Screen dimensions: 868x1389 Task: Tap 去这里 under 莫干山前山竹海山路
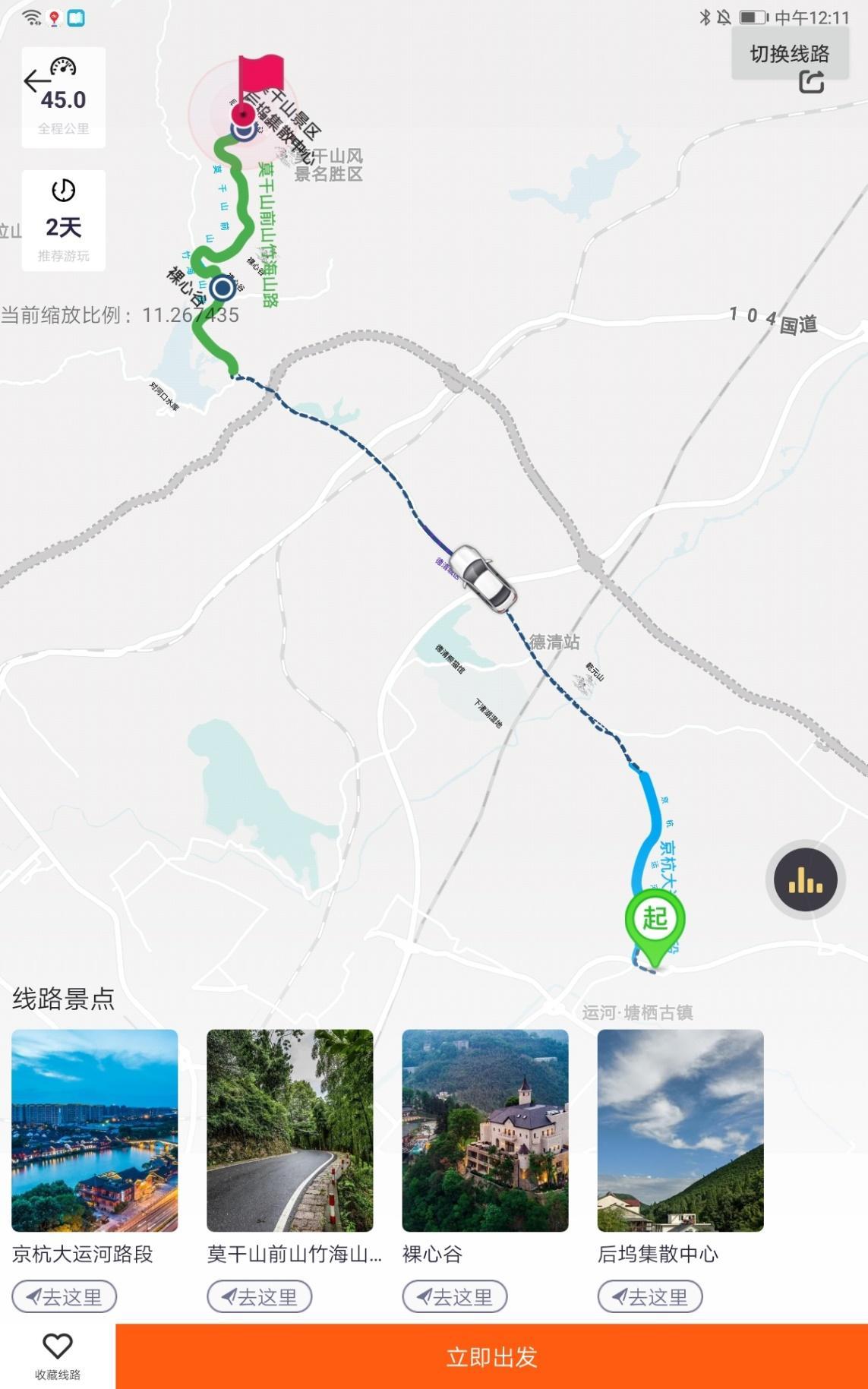(259, 1296)
